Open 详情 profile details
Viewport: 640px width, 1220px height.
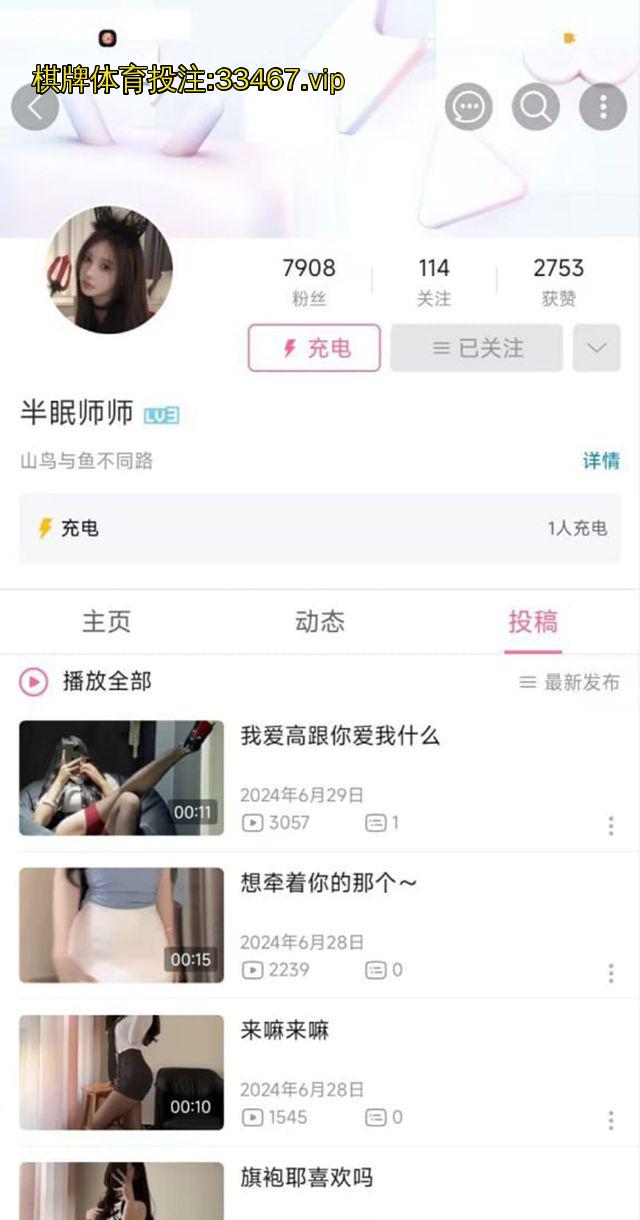coord(601,461)
